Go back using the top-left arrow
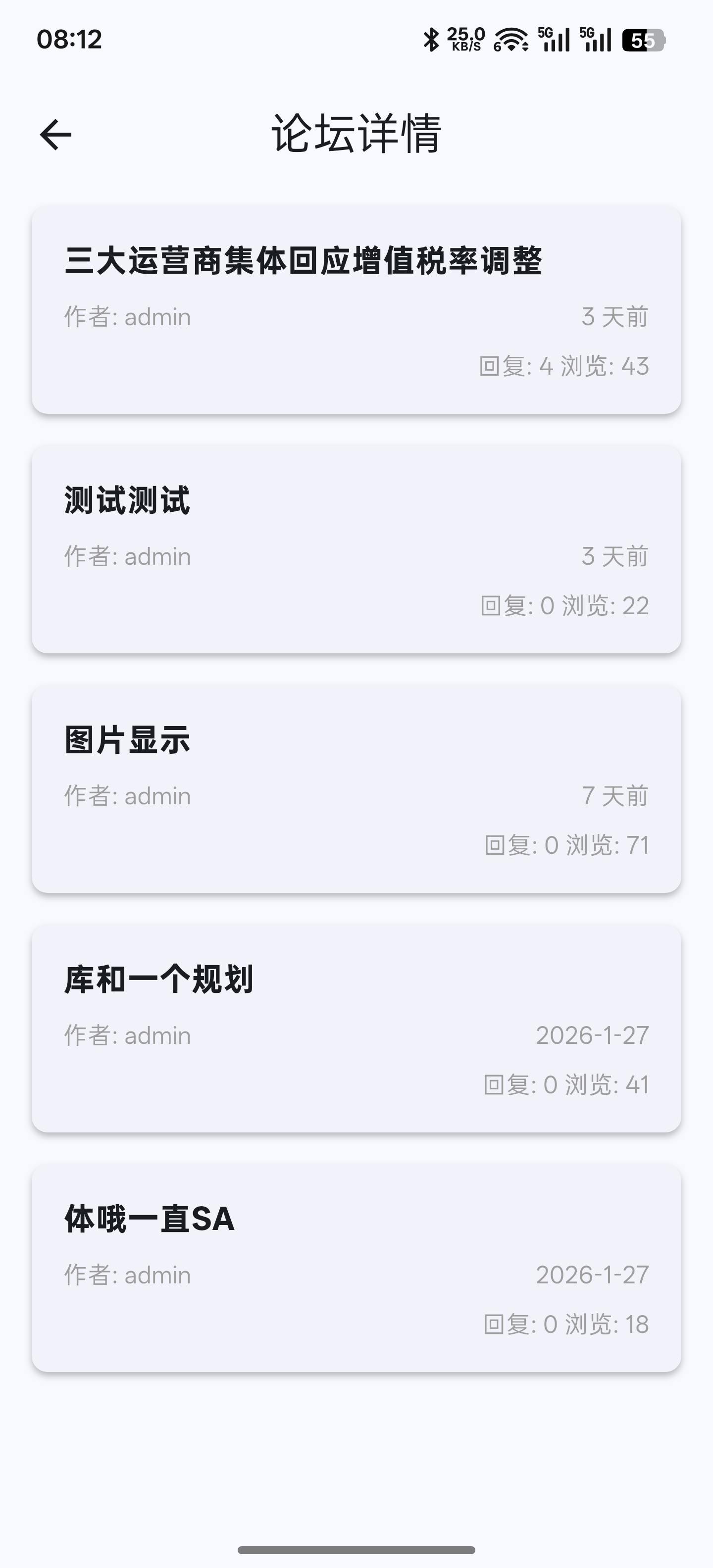 [x=55, y=134]
